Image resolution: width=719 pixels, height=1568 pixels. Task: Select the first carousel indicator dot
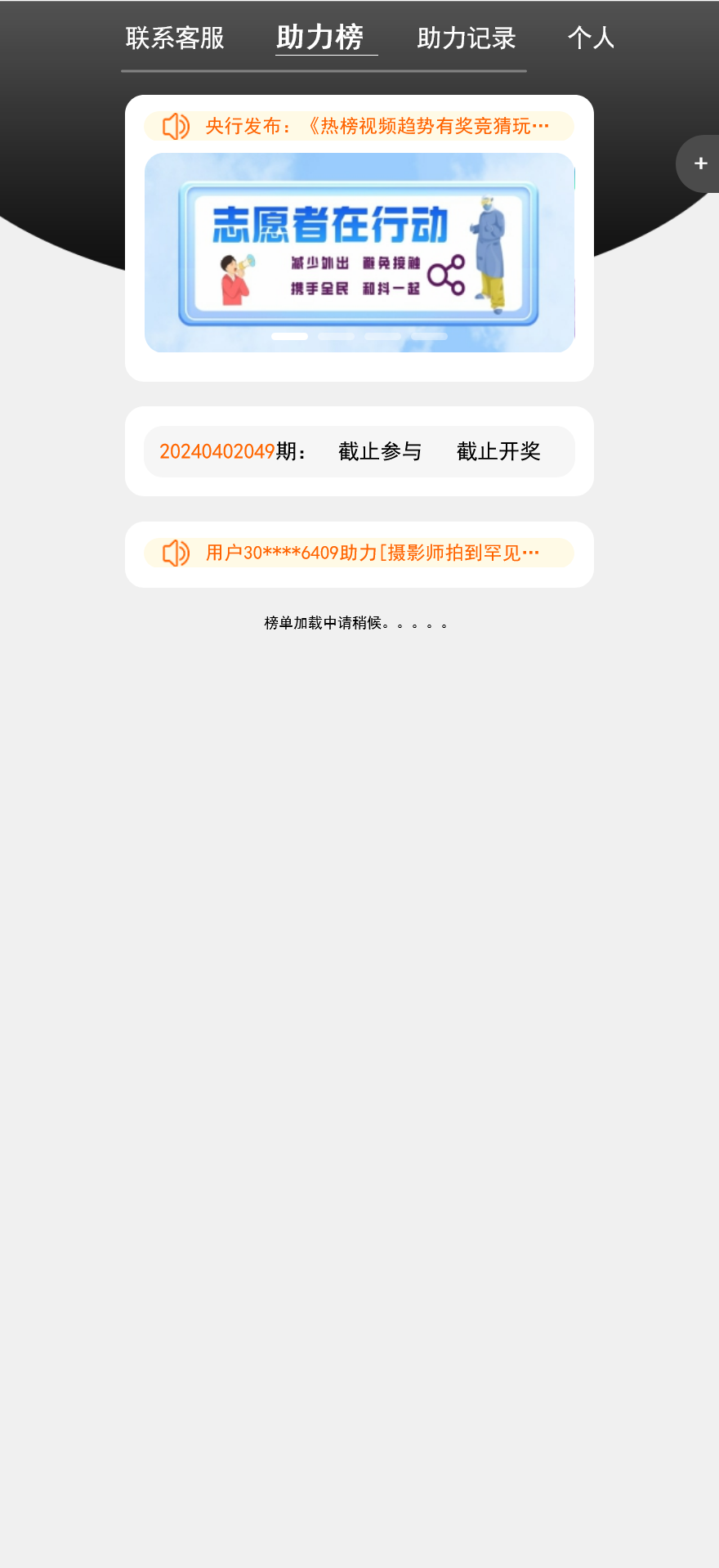click(288, 335)
